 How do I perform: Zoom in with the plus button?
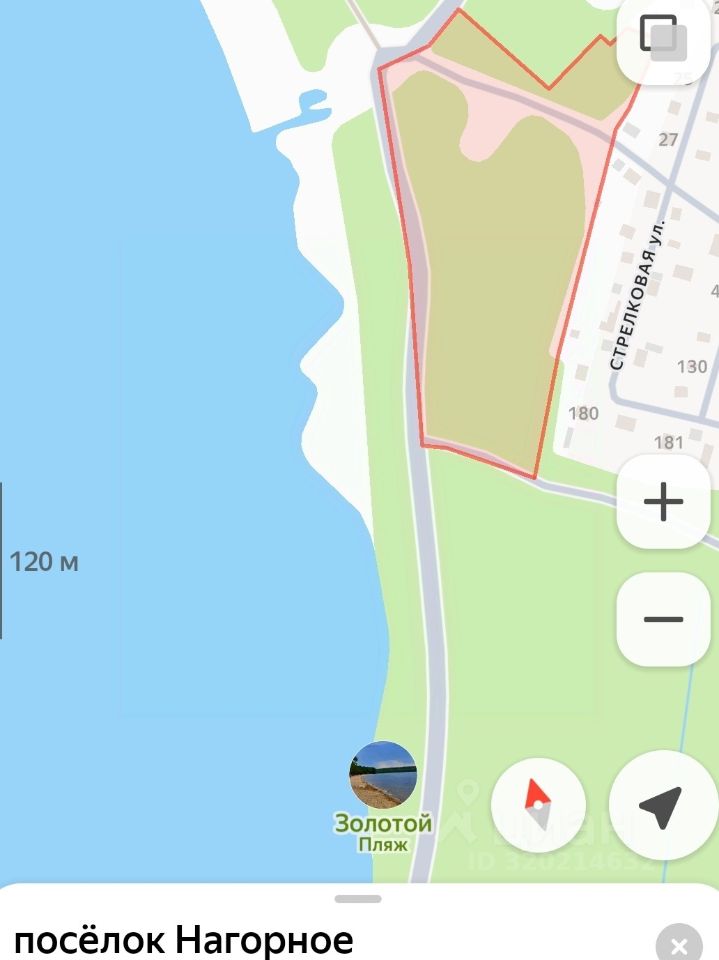pos(663,502)
